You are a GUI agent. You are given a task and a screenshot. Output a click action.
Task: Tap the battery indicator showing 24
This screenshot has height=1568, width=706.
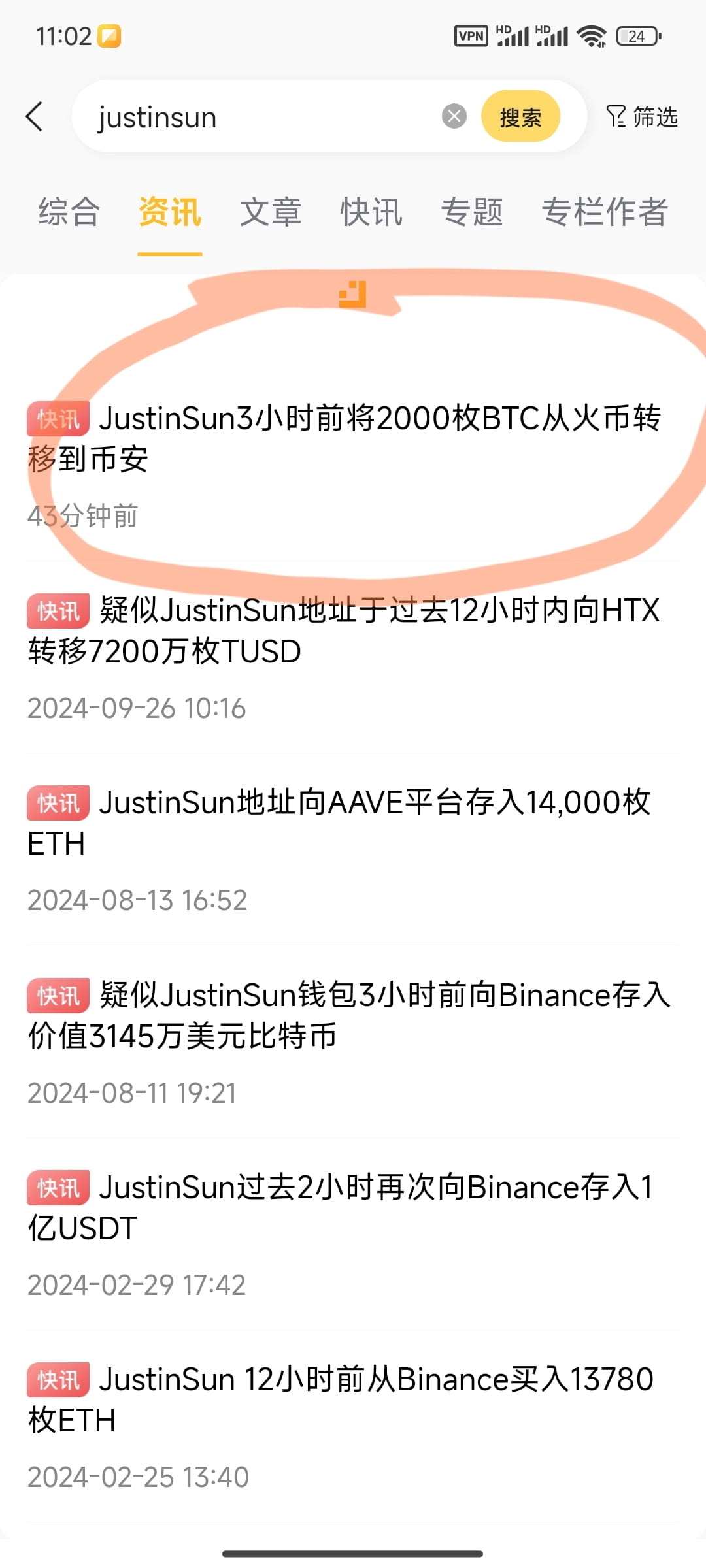tap(637, 35)
